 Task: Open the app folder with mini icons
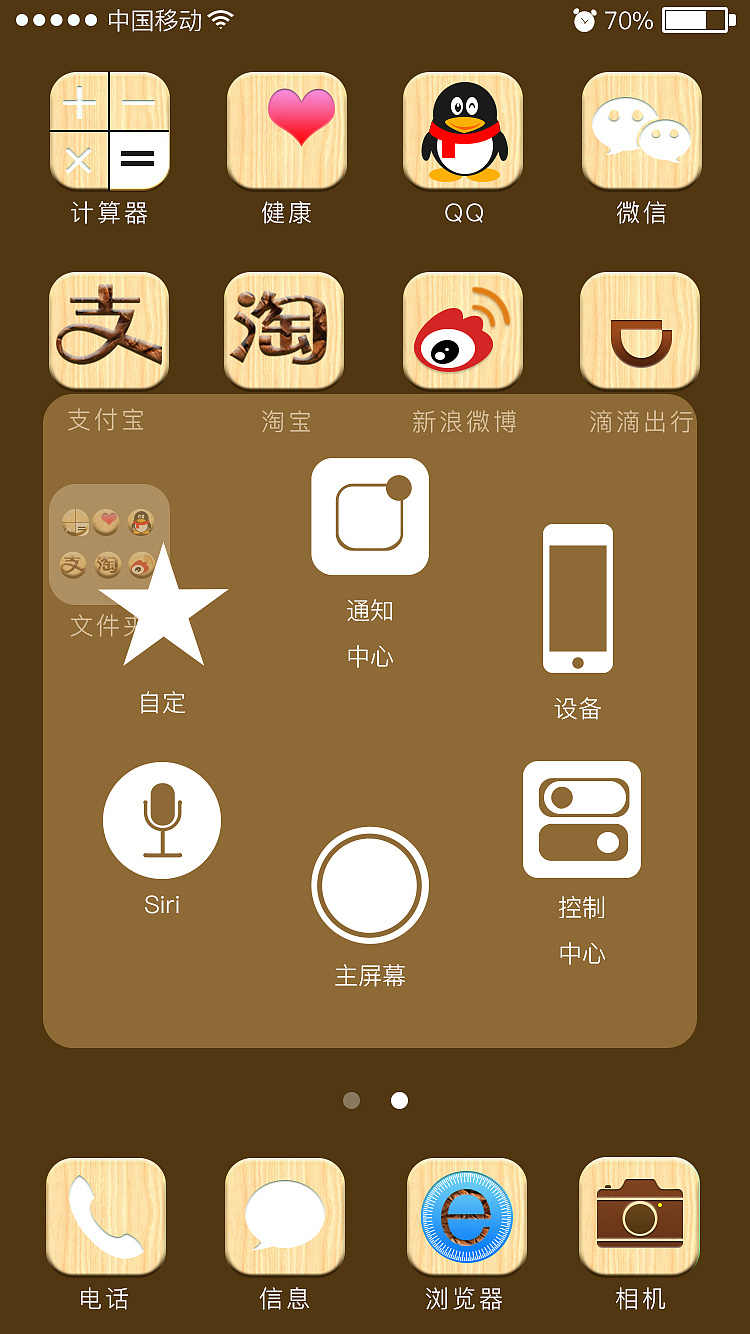(x=108, y=544)
